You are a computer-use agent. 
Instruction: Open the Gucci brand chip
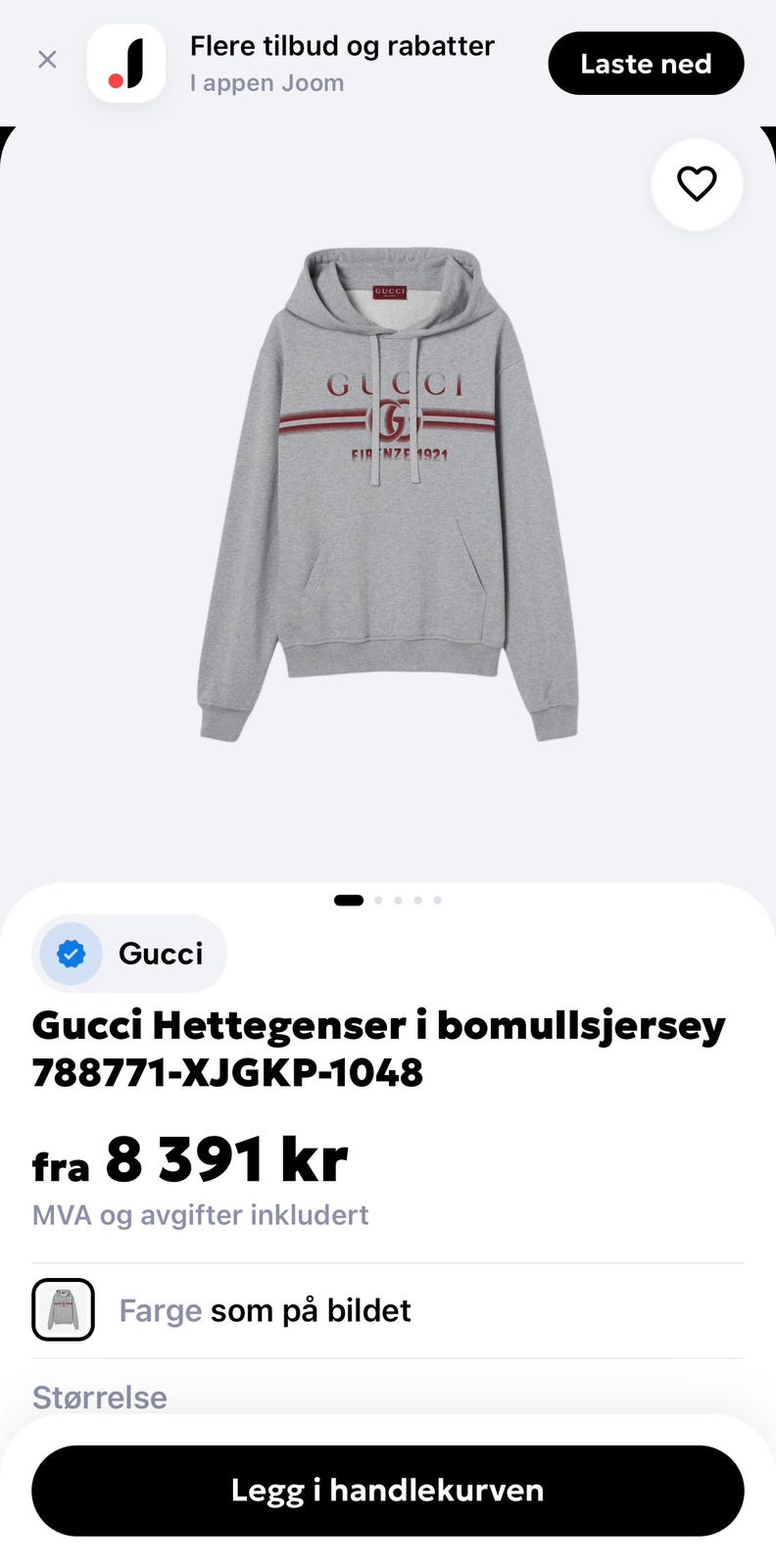click(129, 954)
